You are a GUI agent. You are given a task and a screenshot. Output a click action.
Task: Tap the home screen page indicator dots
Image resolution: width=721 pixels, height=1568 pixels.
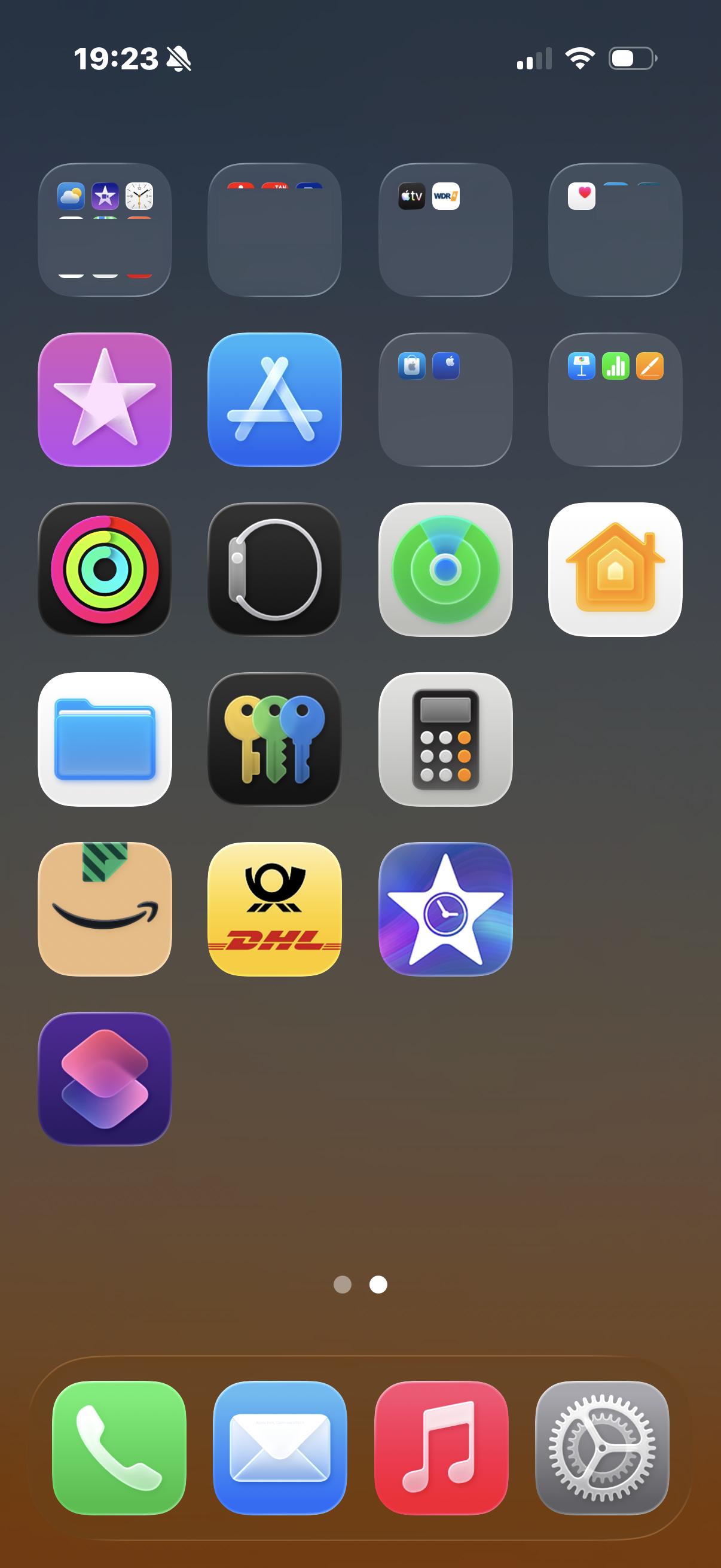[x=360, y=1285]
